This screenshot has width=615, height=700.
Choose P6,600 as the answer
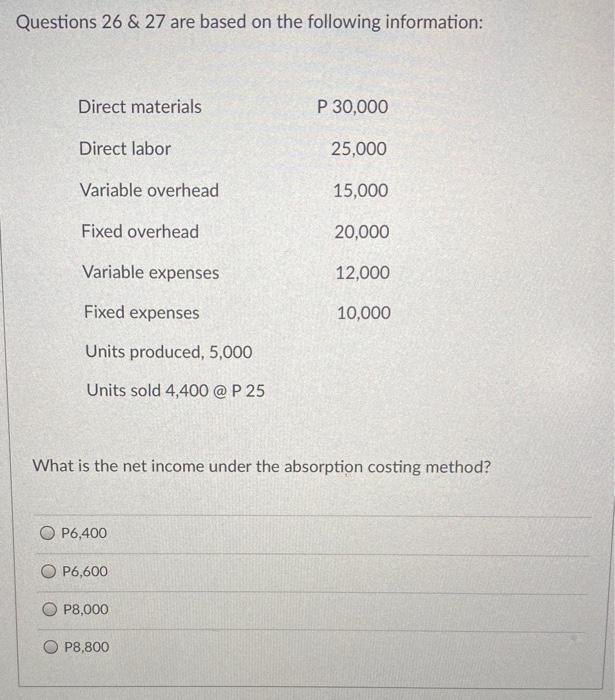point(48,571)
